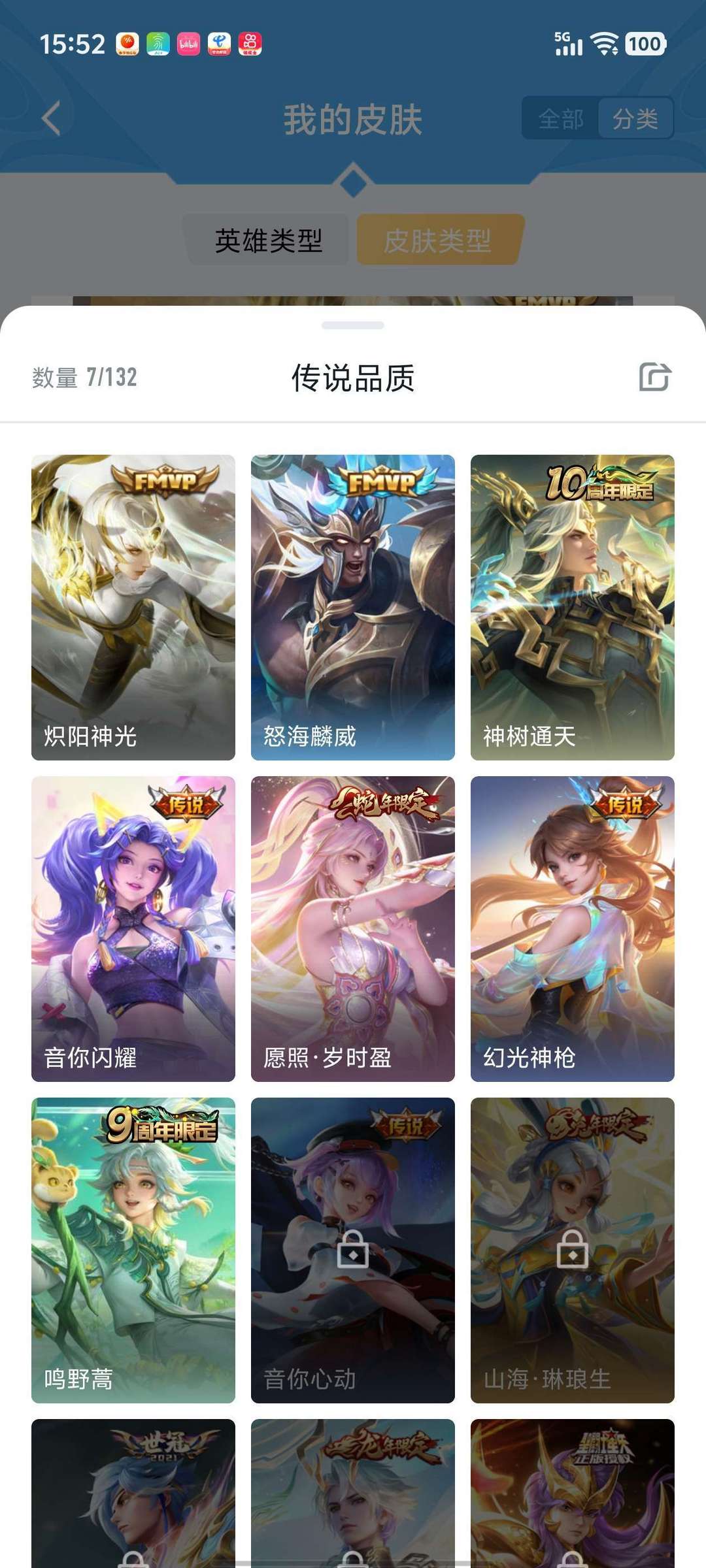Open the 幻光神枪 skin thumbnail
Viewport: 706px width, 1568px height.
(x=572, y=928)
